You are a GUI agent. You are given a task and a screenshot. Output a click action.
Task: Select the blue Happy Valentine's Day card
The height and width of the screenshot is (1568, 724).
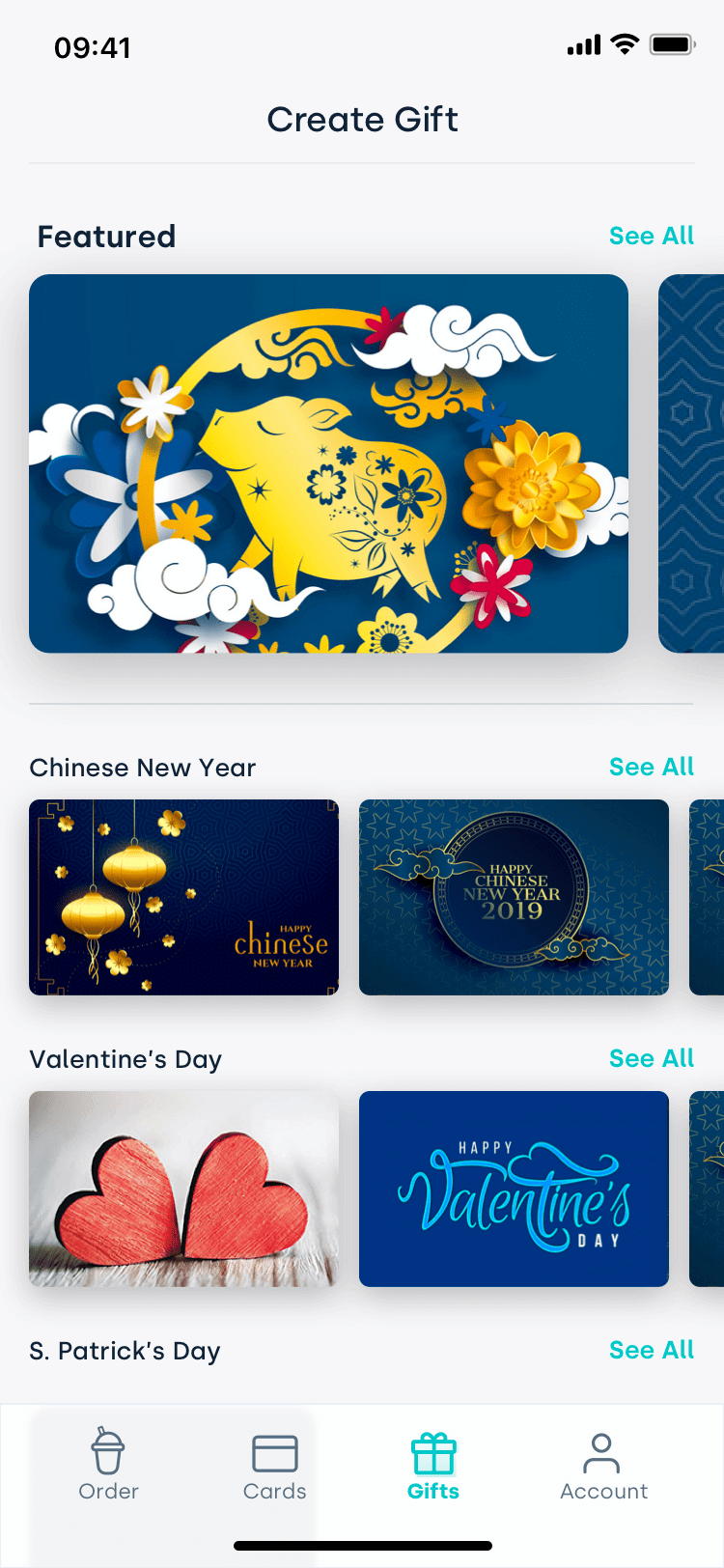(x=514, y=1189)
